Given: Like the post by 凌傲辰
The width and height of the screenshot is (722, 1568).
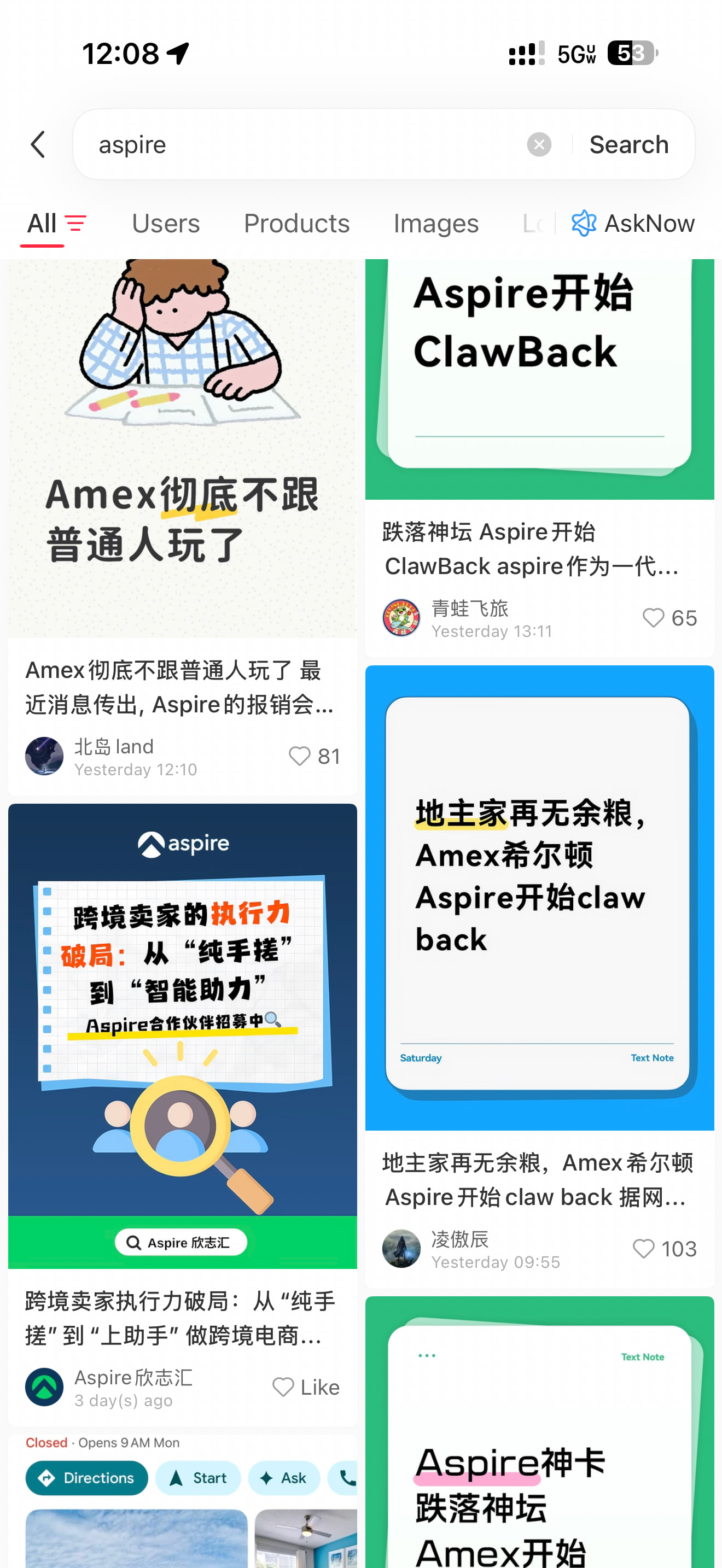Looking at the screenshot, I should 643,1248.
